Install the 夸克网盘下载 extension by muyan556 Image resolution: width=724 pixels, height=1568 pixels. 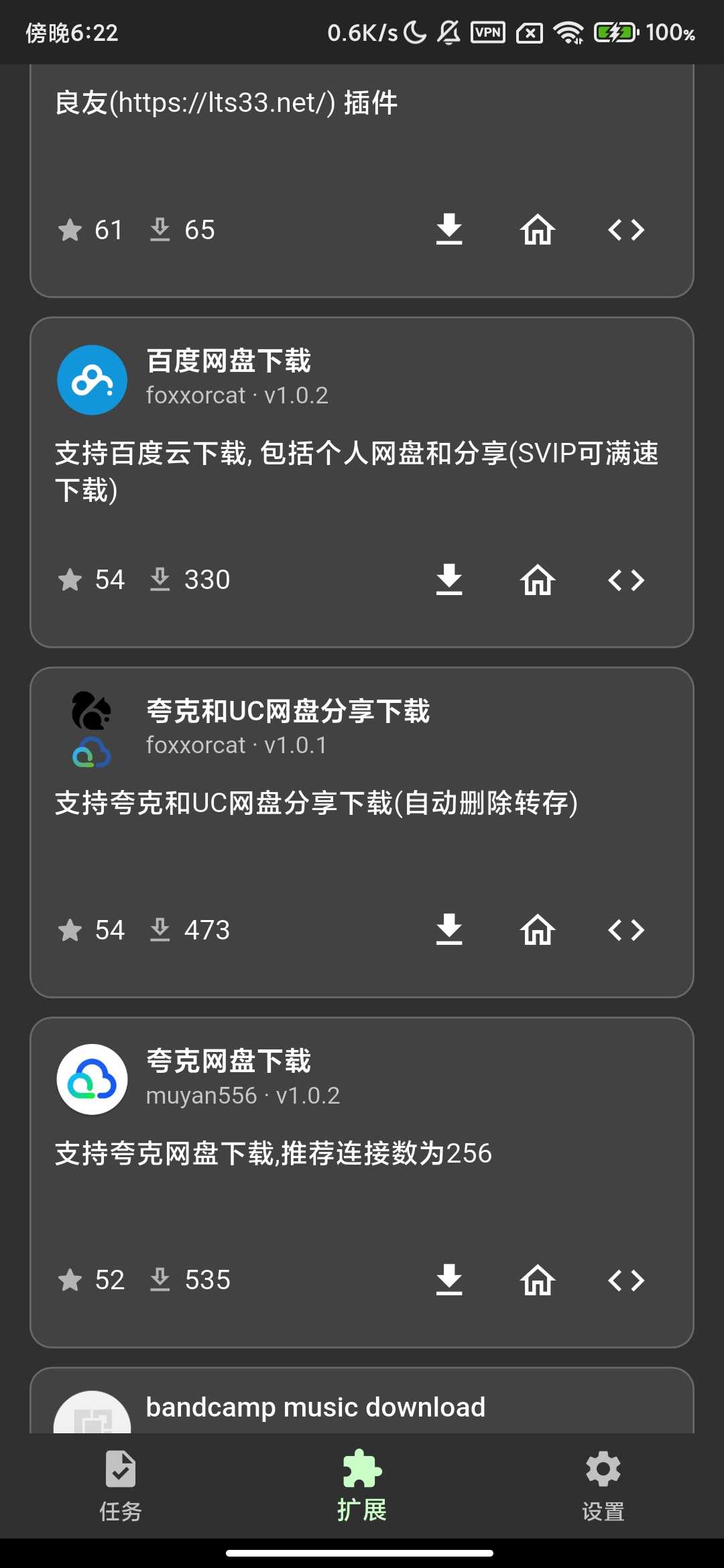point(449,1280)
